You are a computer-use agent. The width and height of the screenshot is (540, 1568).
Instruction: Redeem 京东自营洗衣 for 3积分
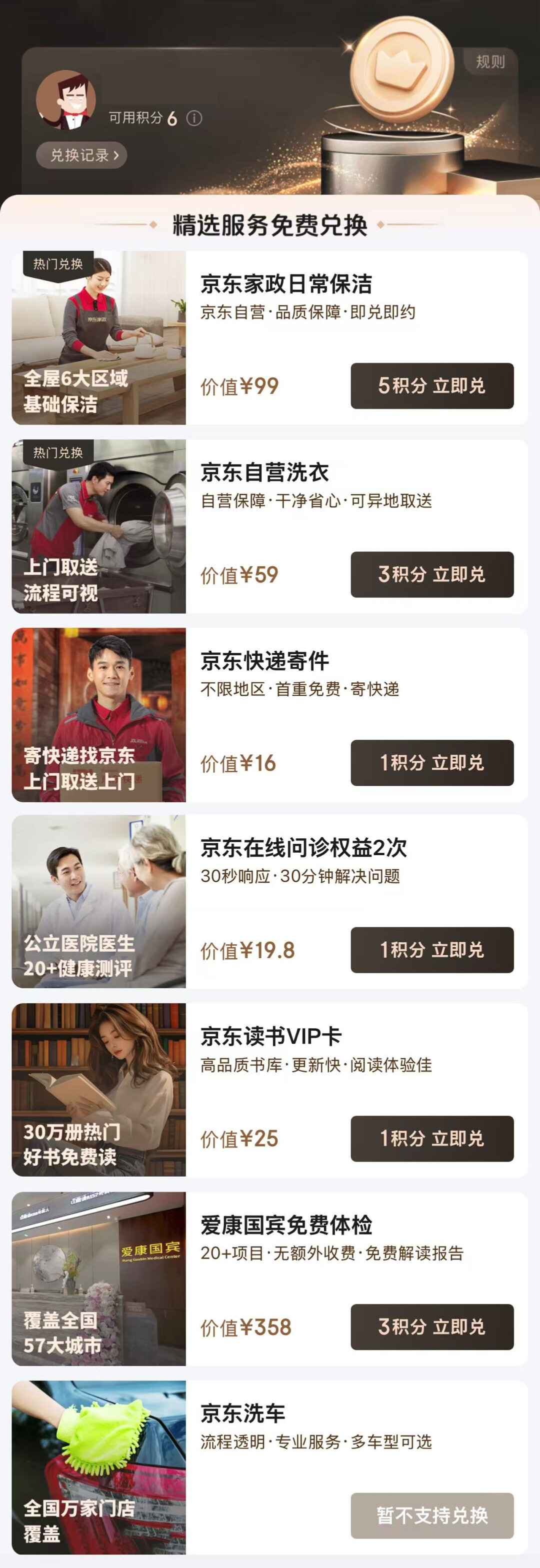point(431,574)
